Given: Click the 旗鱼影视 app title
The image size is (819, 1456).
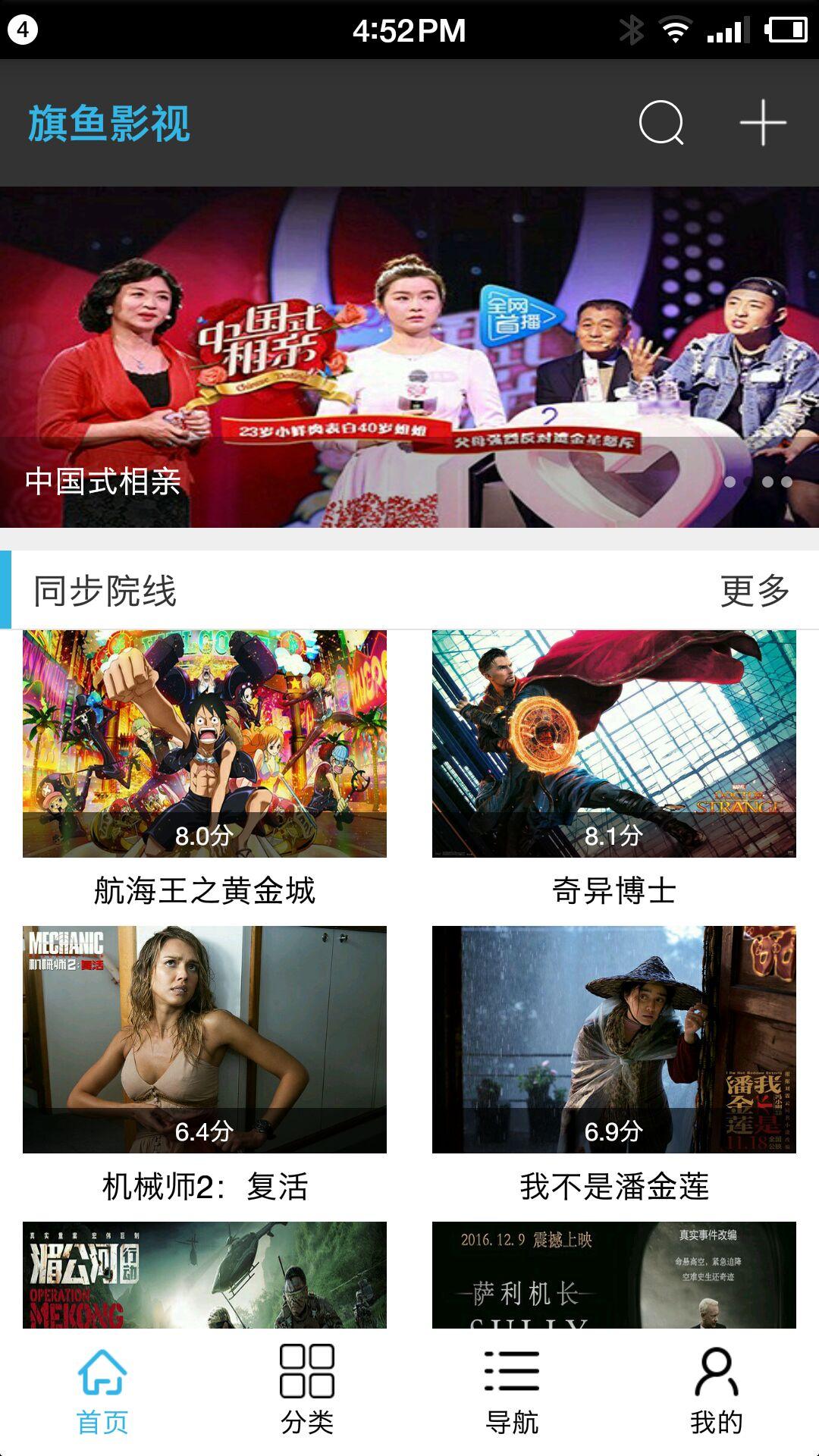Looking at the screenshot, I should point(106,124).
